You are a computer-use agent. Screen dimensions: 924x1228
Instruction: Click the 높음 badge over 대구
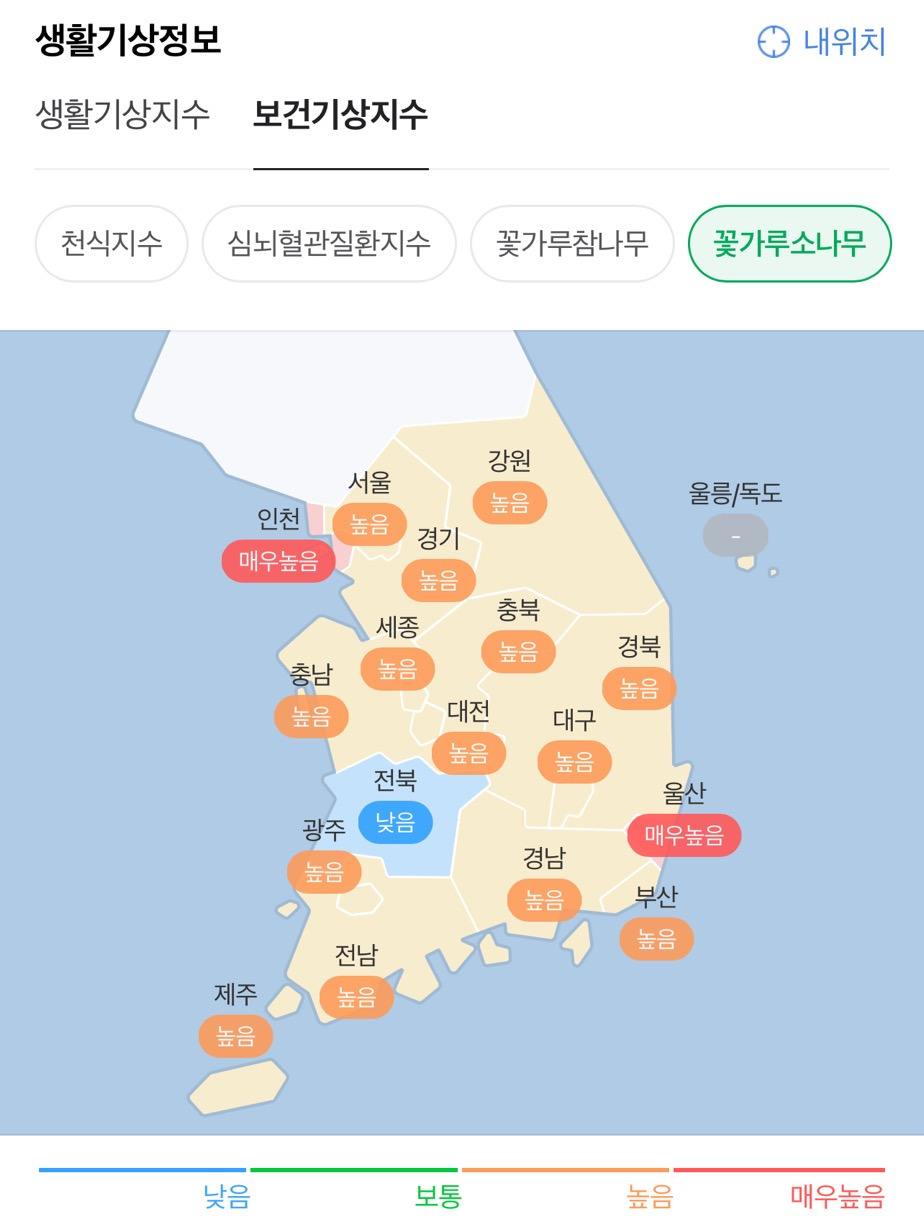point(574,760)
